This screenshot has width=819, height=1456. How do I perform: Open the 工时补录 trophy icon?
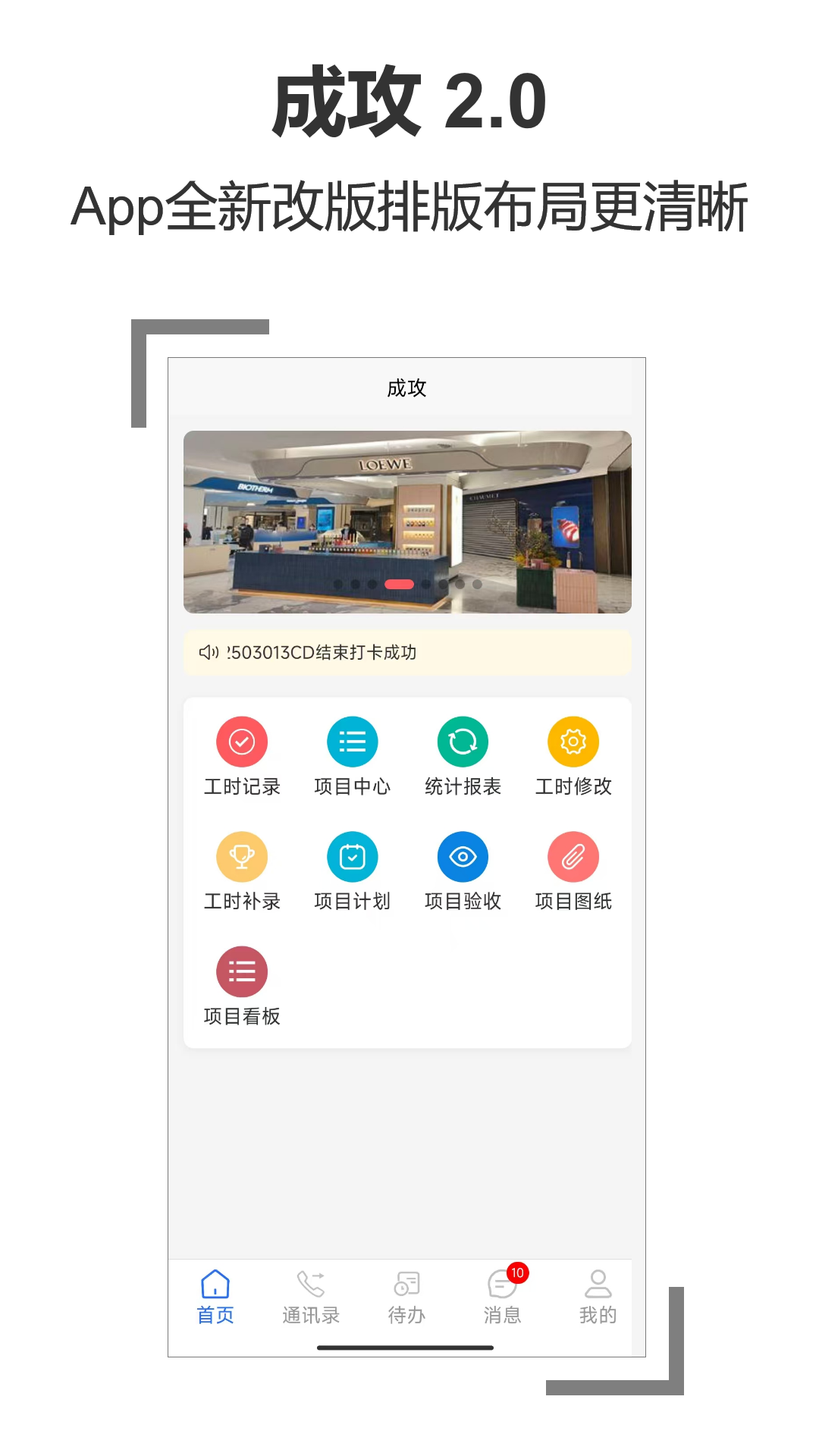click(x=241, y=857)
